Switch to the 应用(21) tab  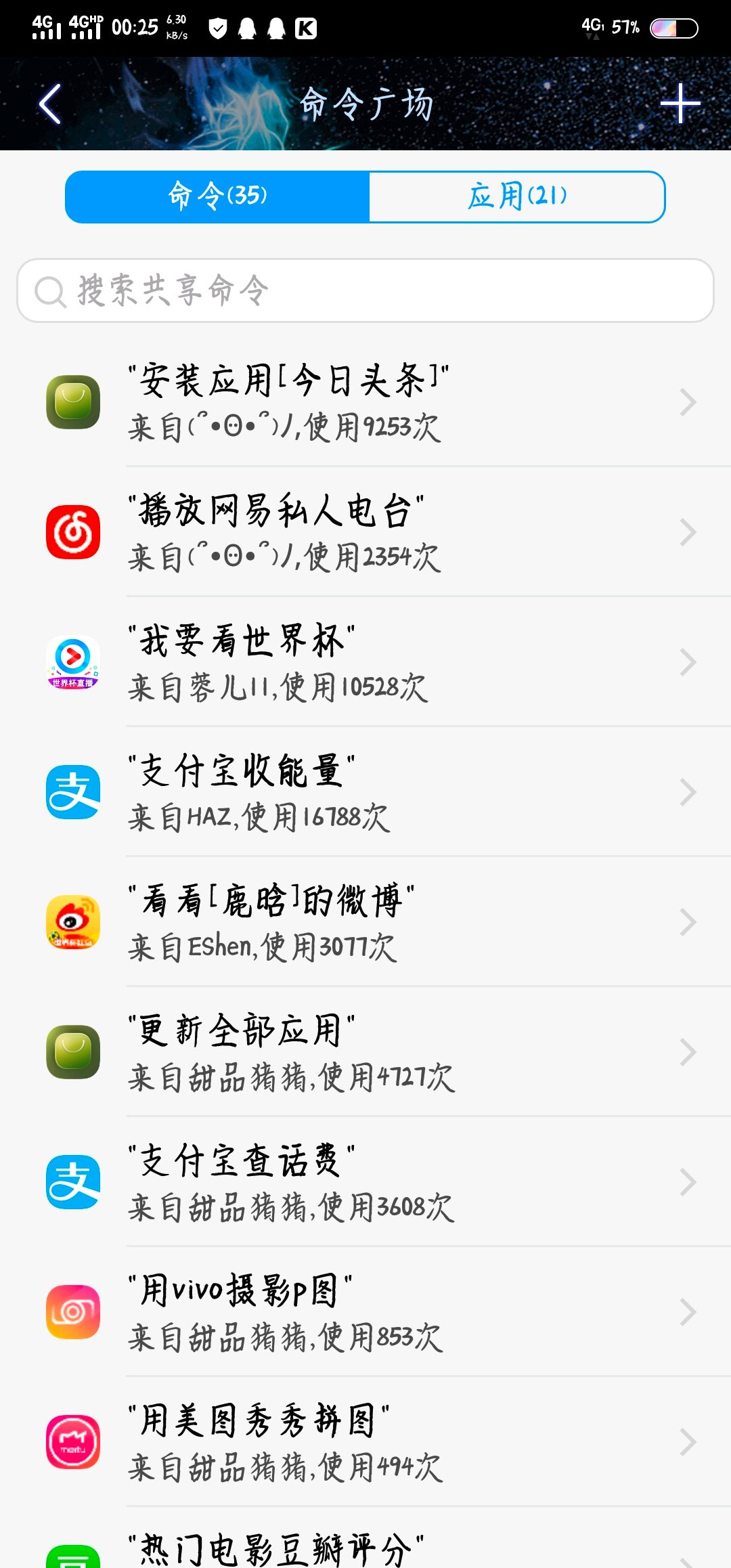tap(517, 196)
